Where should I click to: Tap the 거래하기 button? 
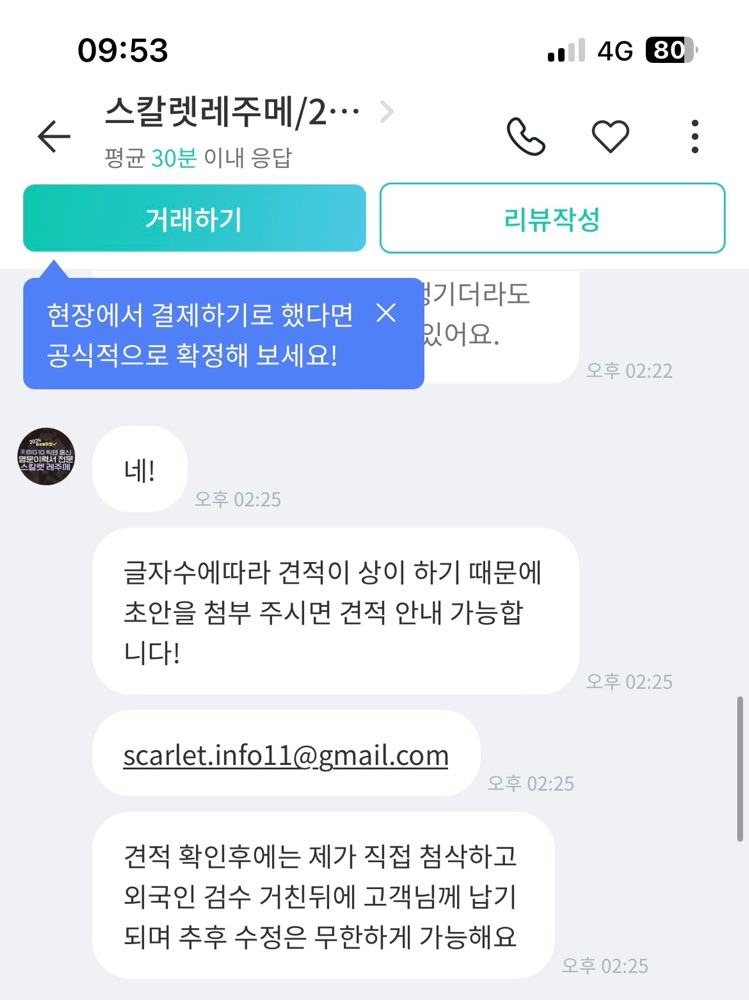coord(194,218)
